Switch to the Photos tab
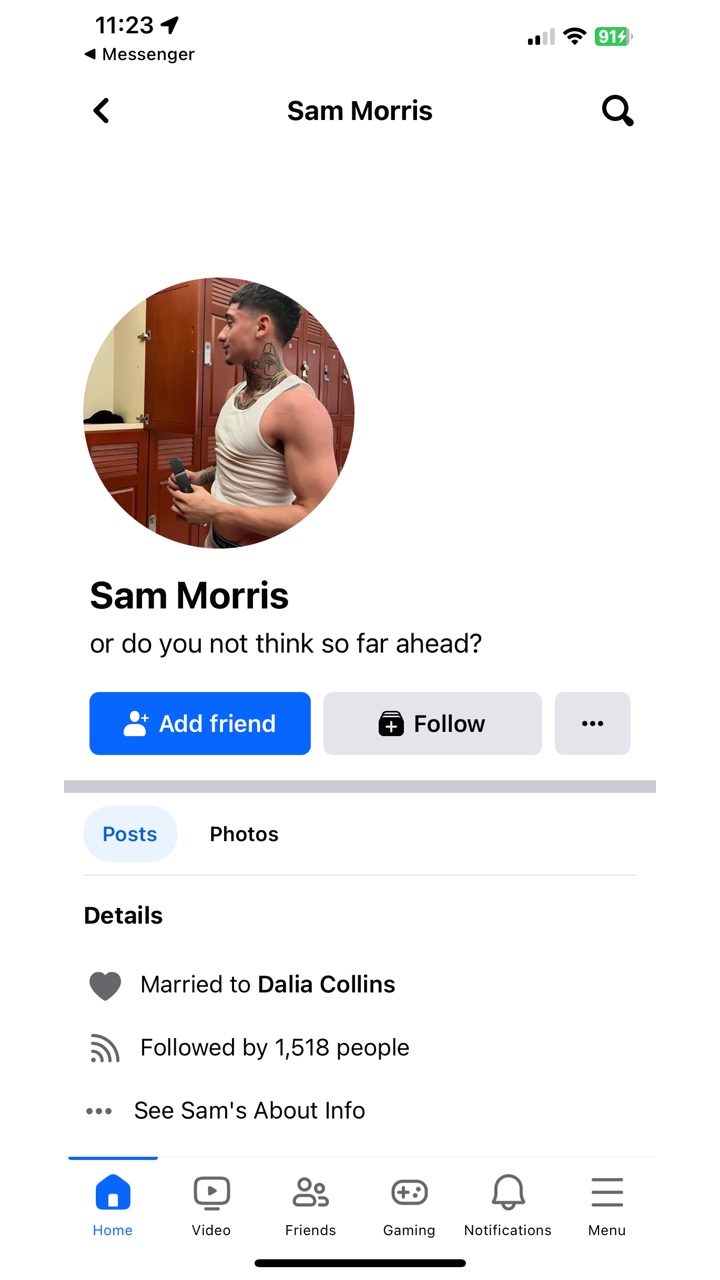 (x=243, y=833)
